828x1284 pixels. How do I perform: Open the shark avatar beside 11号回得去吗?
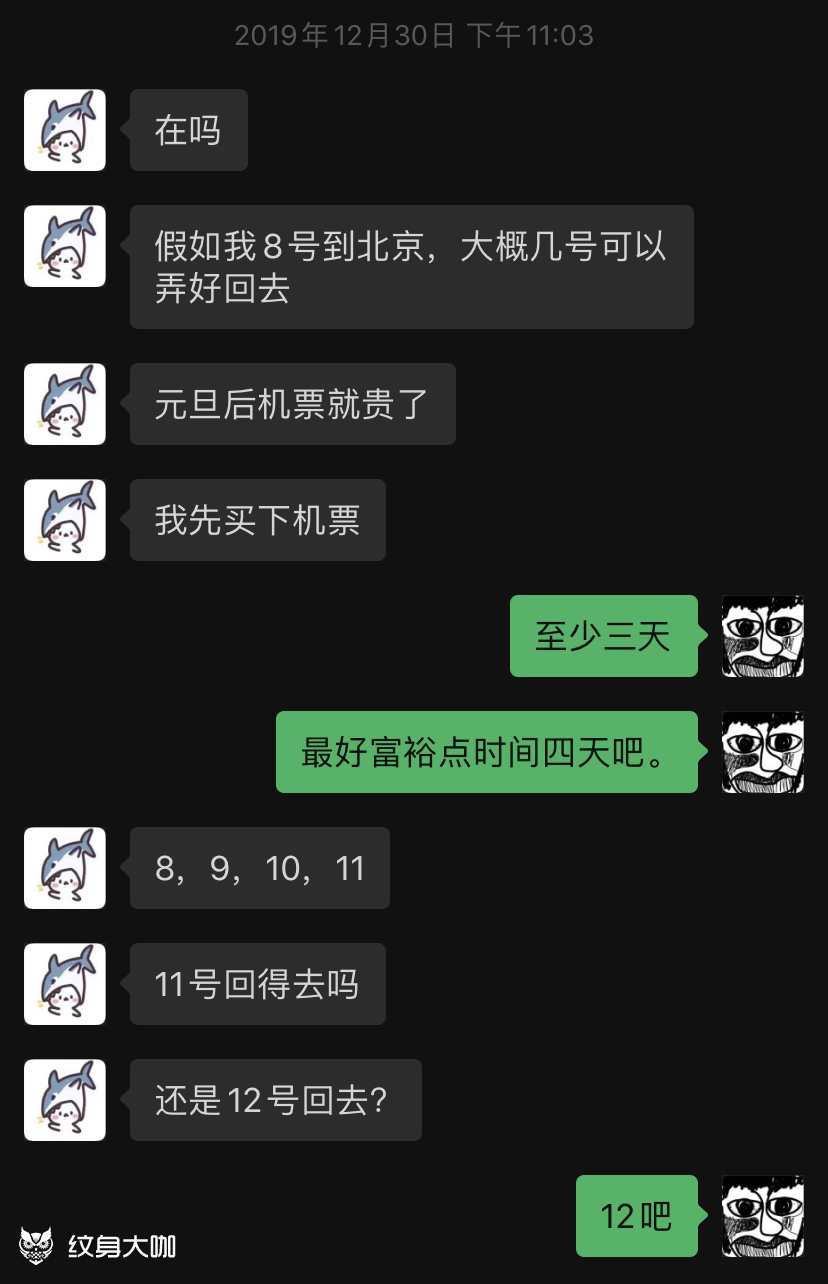65,984
